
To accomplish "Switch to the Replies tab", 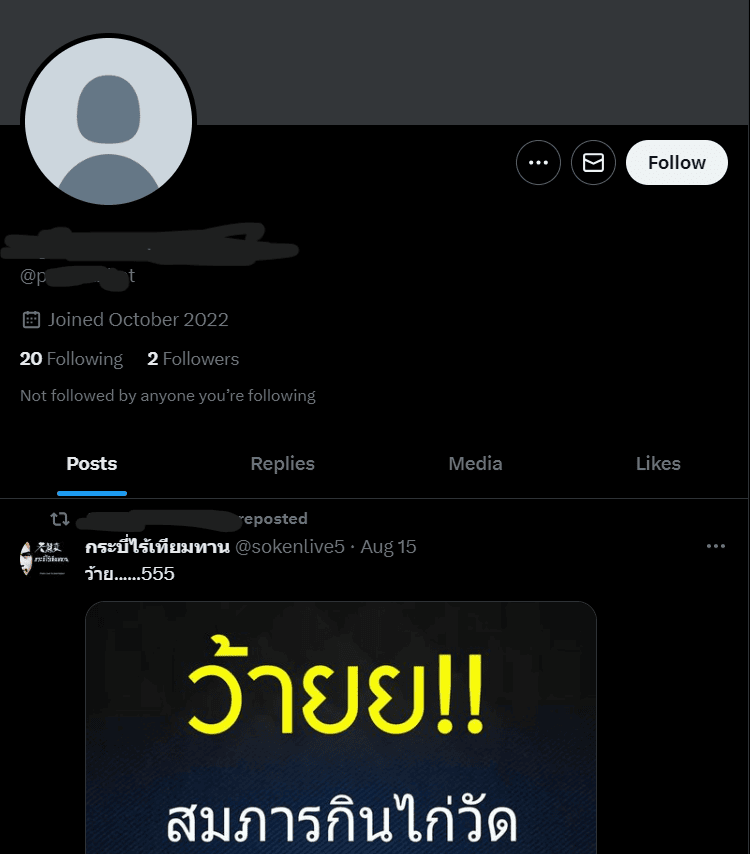I will pyautogui.click(x=282, y=464).
